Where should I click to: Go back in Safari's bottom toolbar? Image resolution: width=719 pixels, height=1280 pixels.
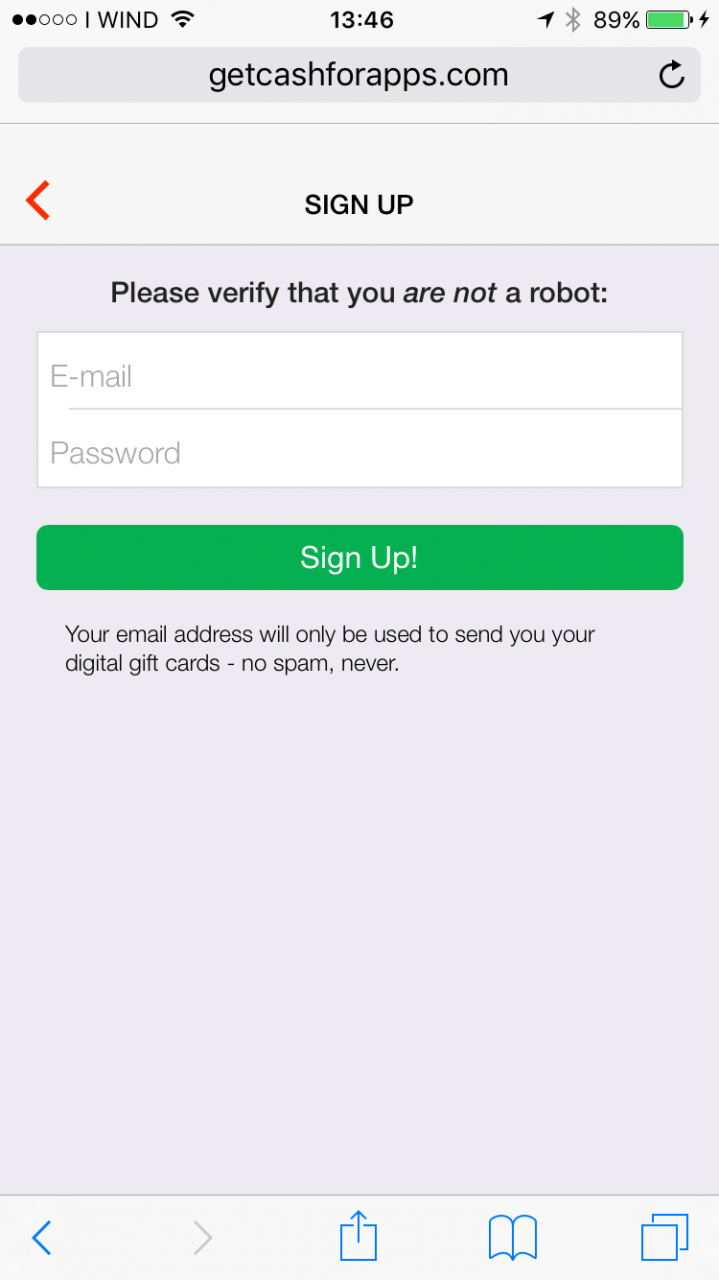pos(41,1238)
